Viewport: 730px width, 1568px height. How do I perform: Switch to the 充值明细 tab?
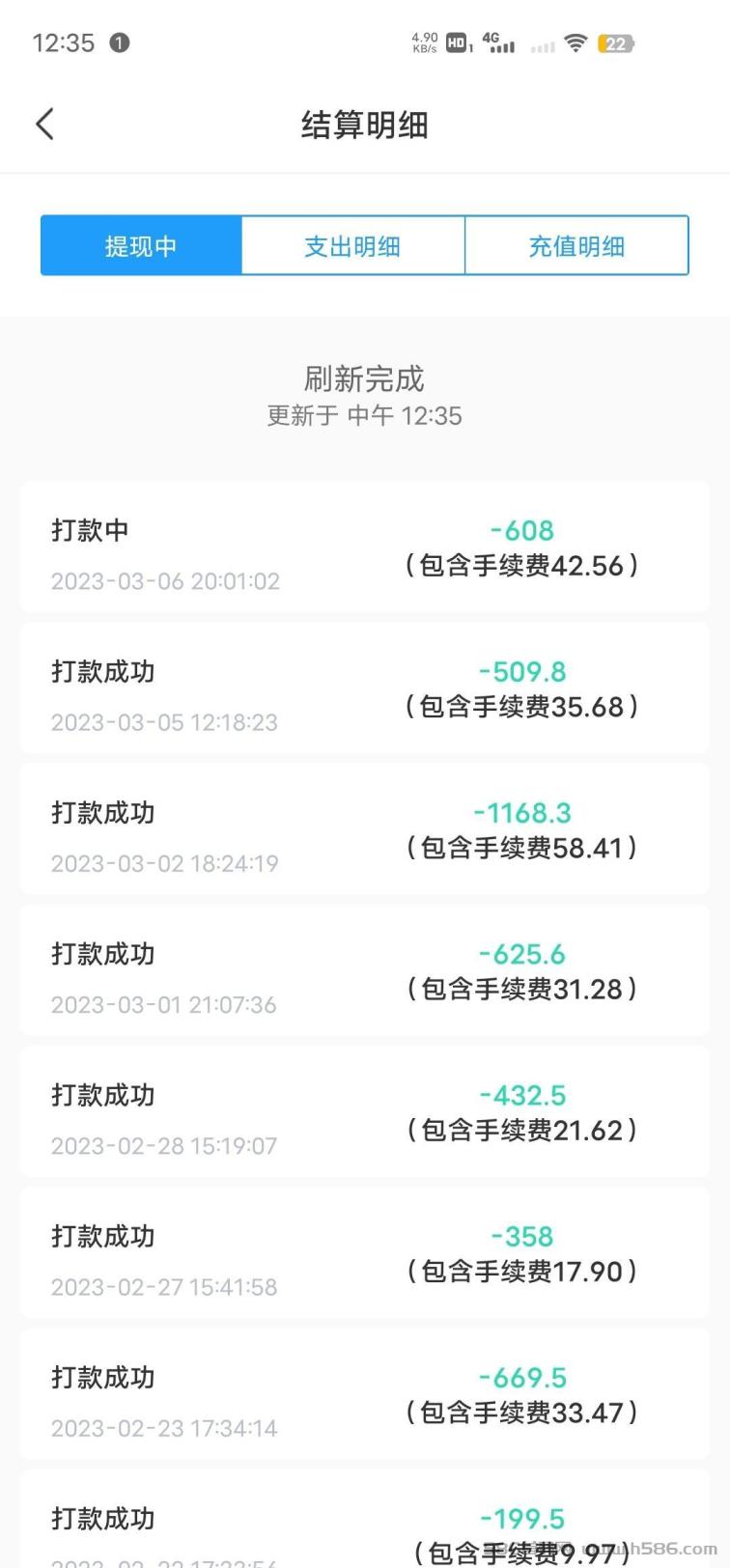click(x=576, y=246)
